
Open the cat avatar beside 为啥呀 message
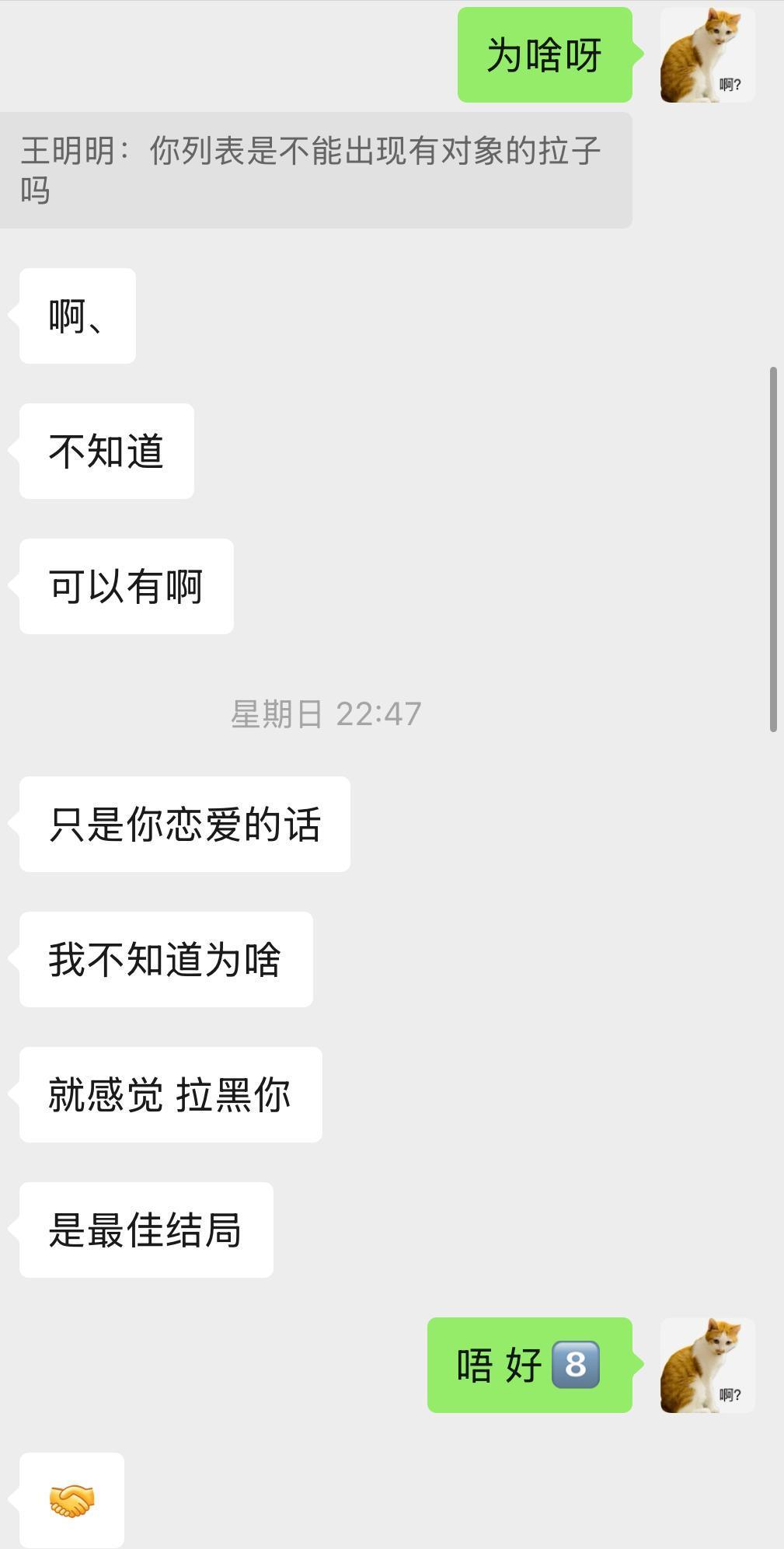707,55
